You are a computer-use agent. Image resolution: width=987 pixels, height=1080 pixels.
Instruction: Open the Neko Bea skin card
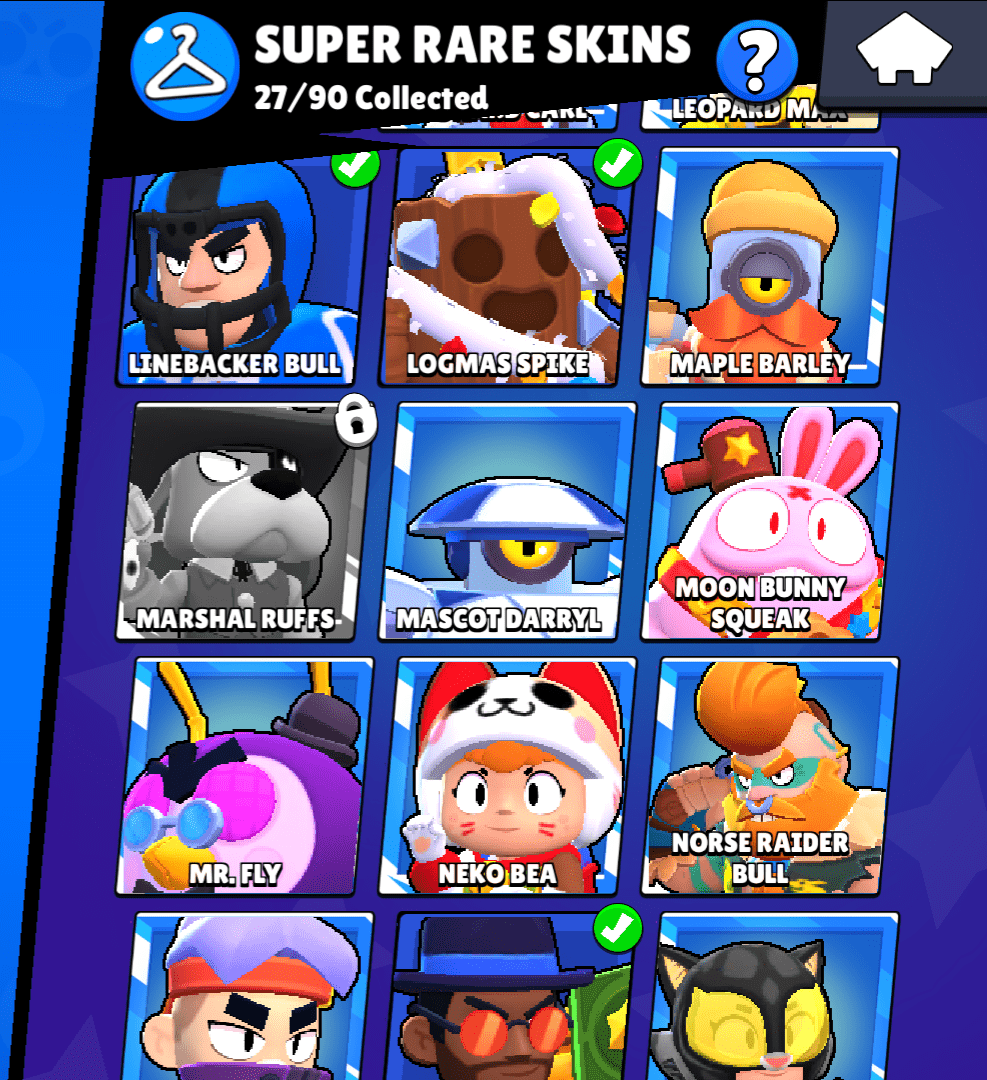pyautogui.click(x=508, y=777)
